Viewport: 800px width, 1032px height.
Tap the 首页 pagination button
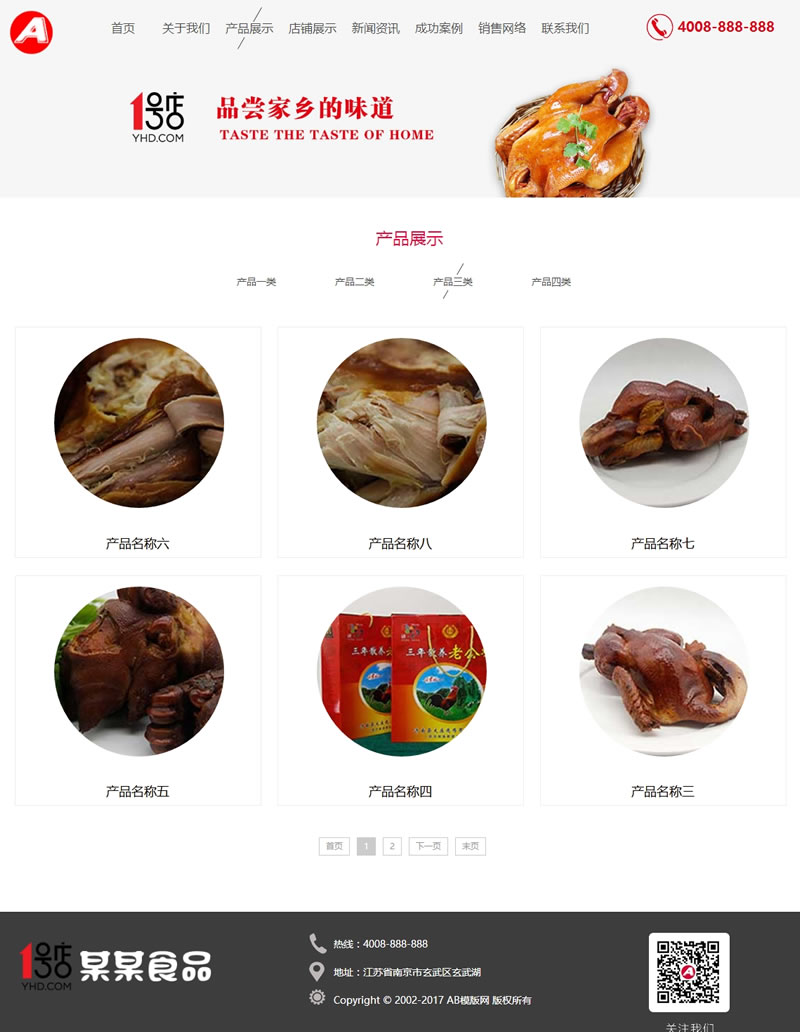(x=334, y=846)
